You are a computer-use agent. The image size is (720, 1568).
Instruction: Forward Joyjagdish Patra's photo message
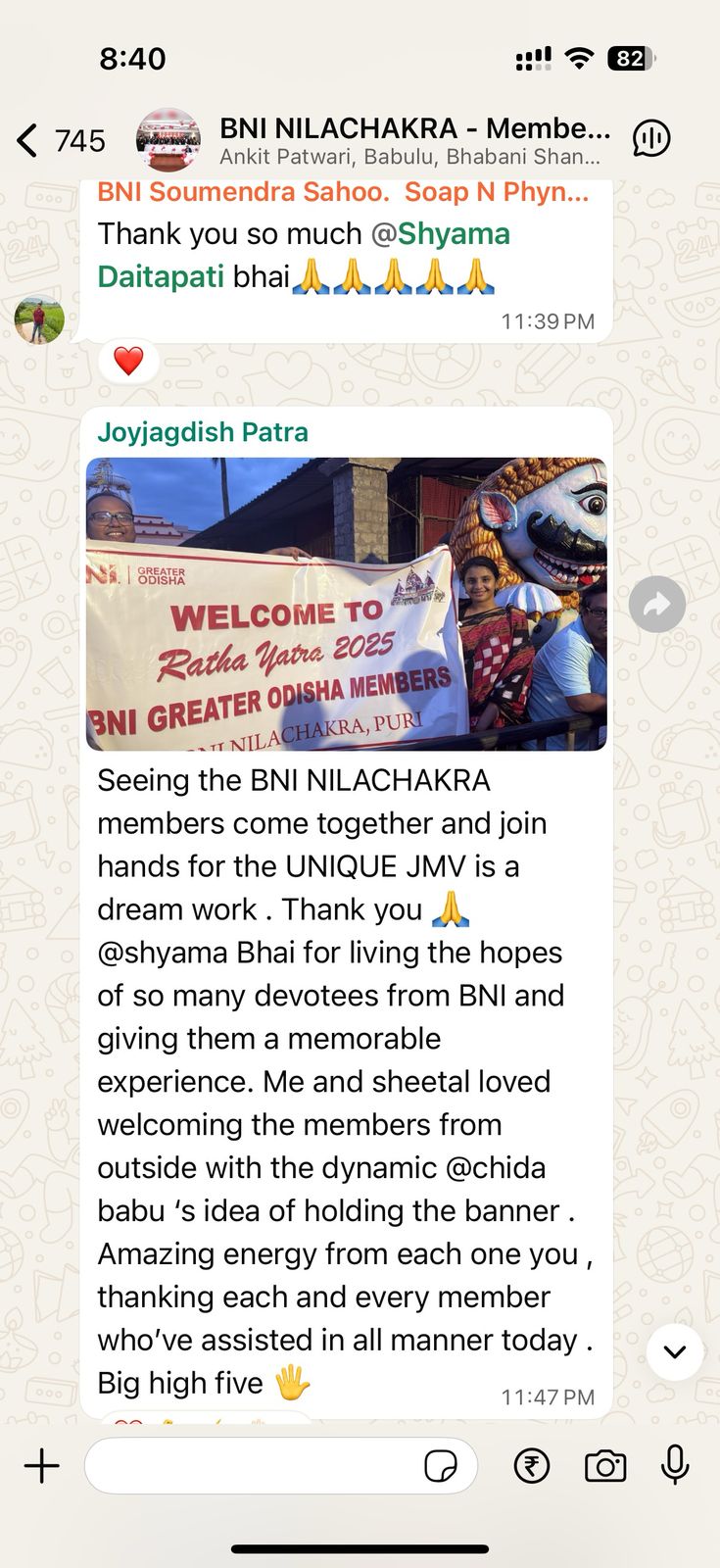pos(656,604)
